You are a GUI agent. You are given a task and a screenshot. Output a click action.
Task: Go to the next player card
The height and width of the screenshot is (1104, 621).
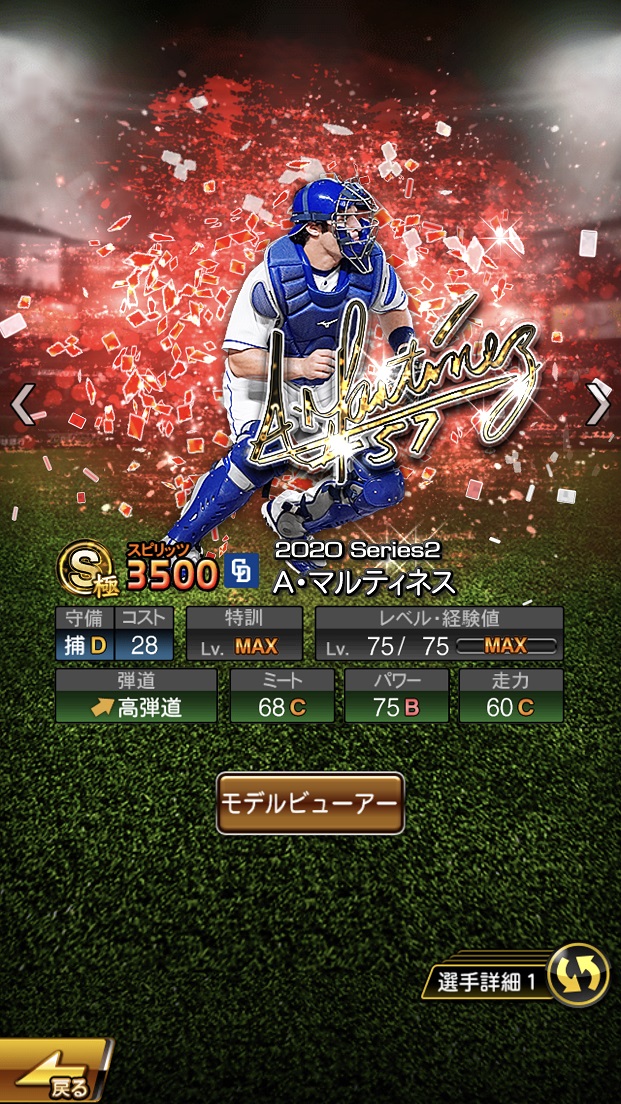pyautogui.click(x=597, y=404)
